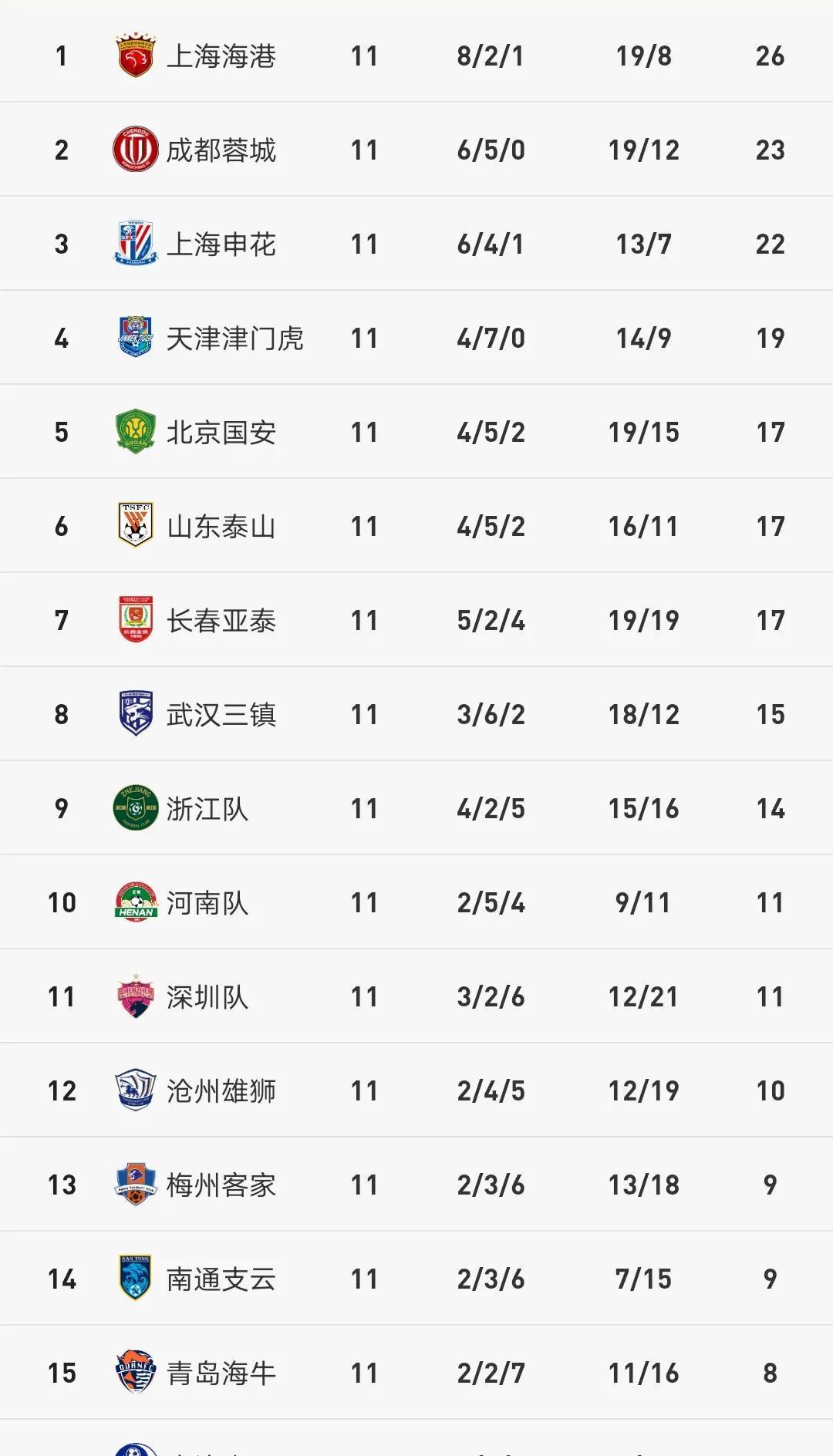Open the 上海海港 team row
The width and height of the screenshot is (833, 1456).
[x=416, y=56]
